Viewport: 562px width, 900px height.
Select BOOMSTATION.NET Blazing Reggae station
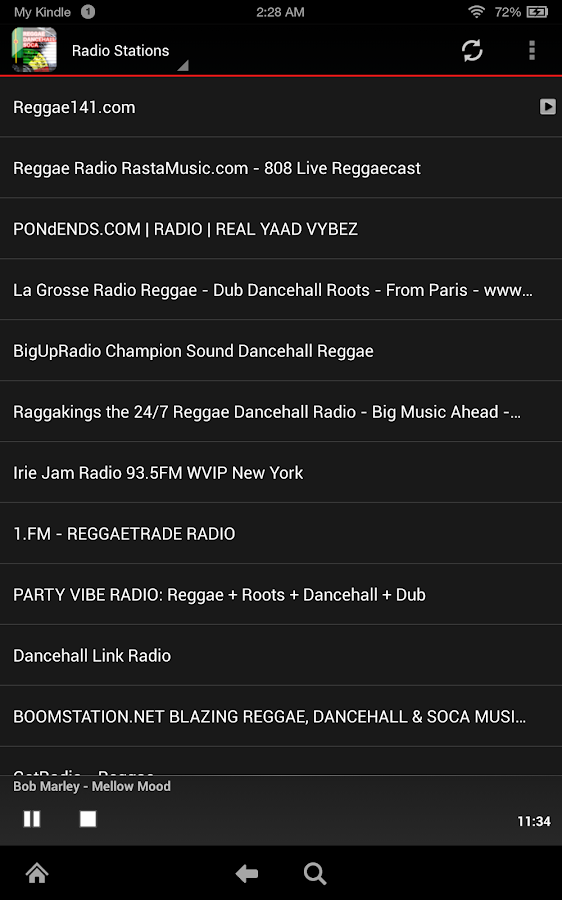coord(281,716)
